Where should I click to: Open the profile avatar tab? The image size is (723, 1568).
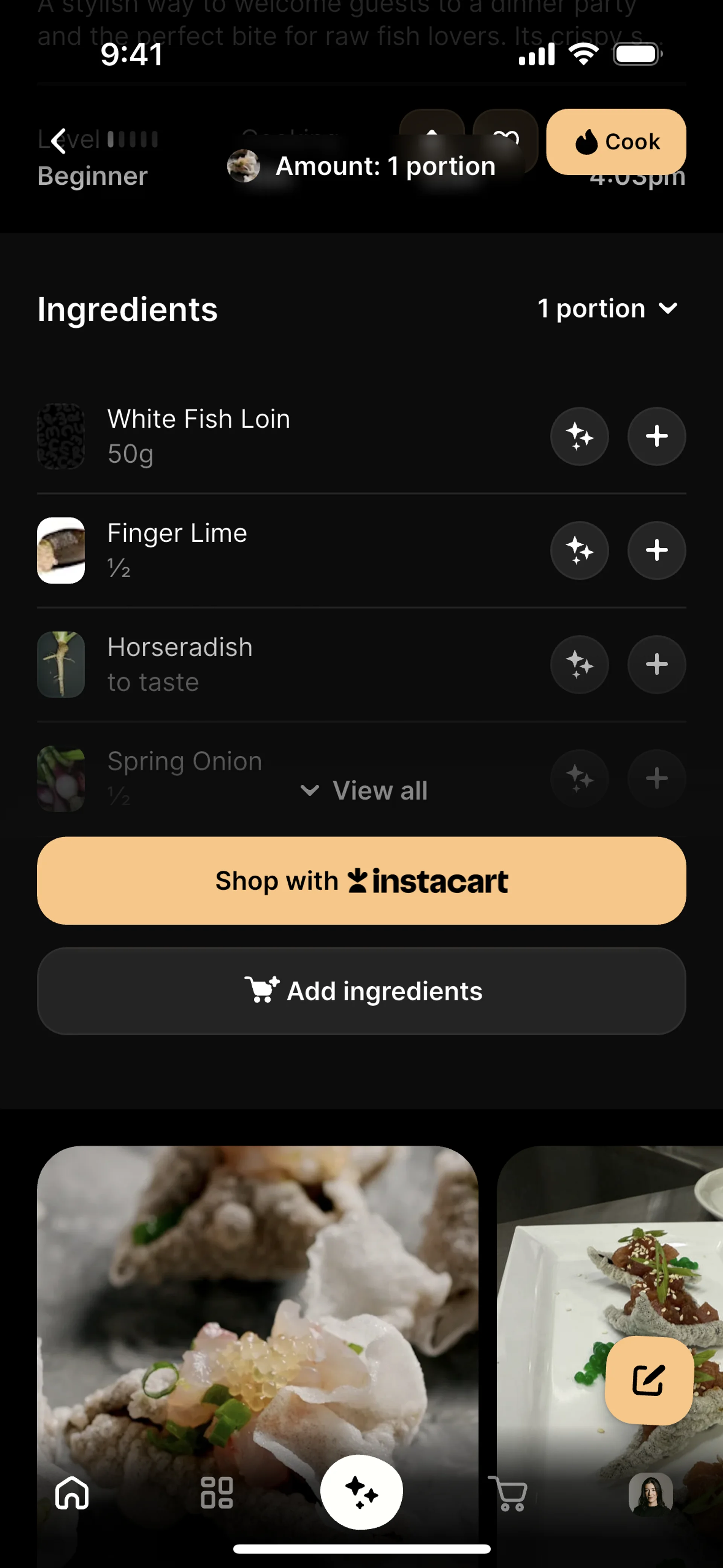(651, 1493)
